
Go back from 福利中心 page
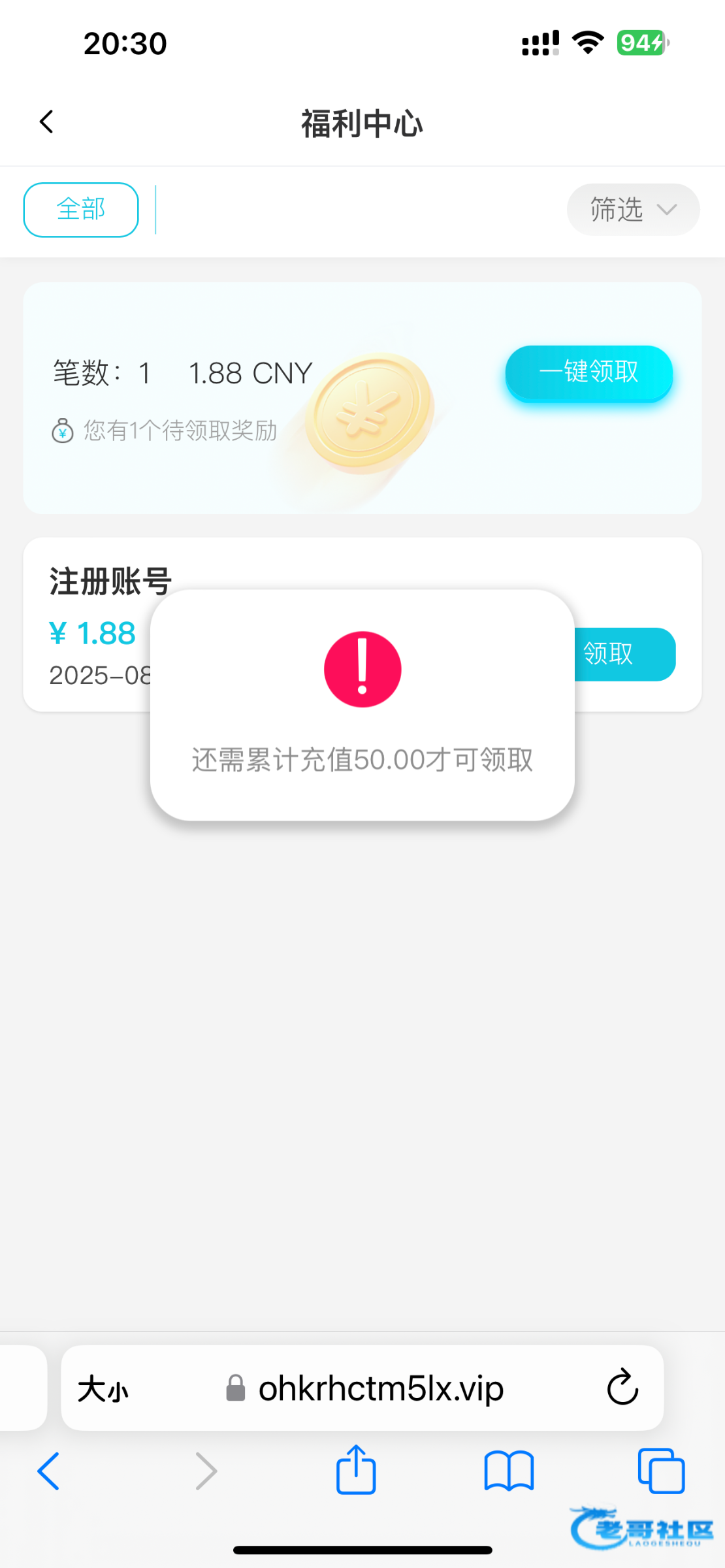tap(46, 122)
